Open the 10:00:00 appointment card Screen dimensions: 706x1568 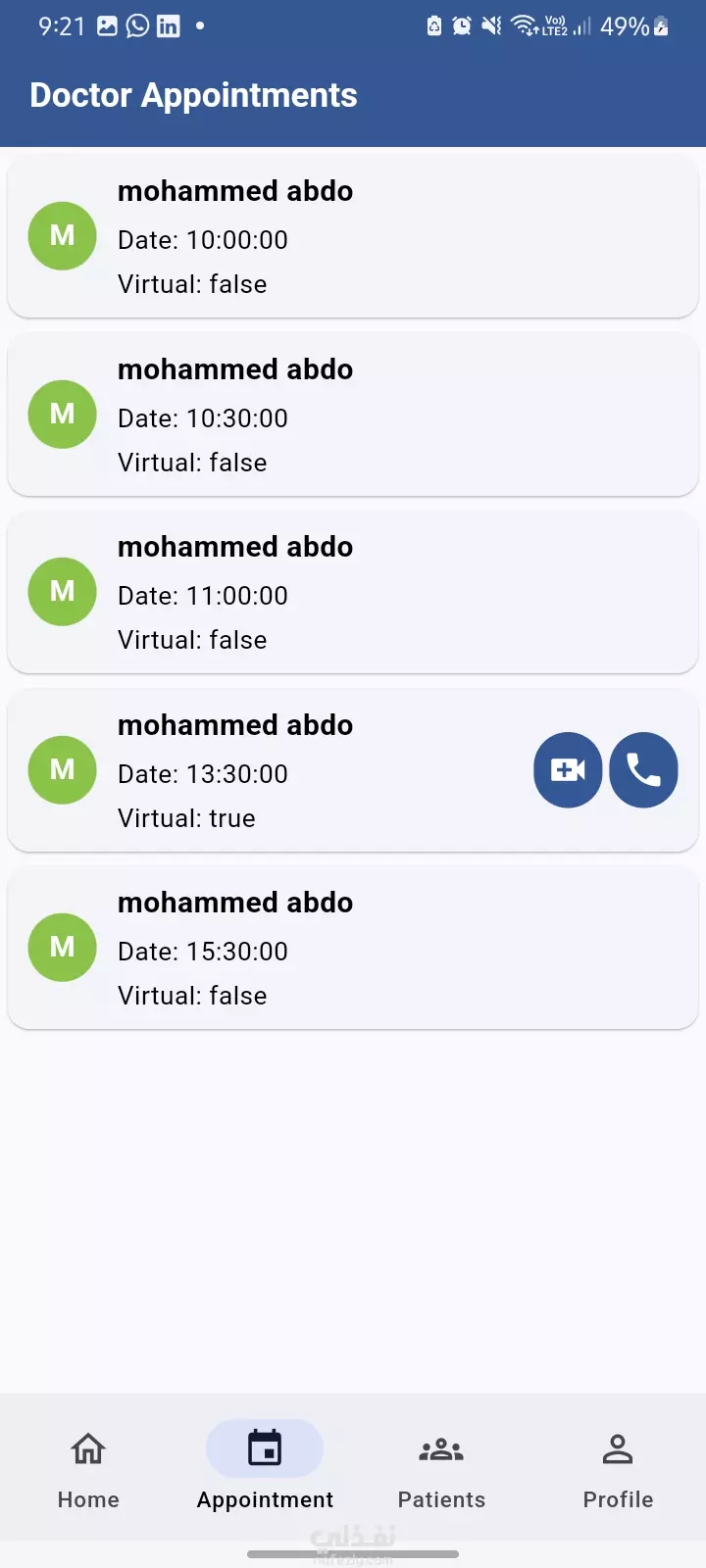click(353, 236)
